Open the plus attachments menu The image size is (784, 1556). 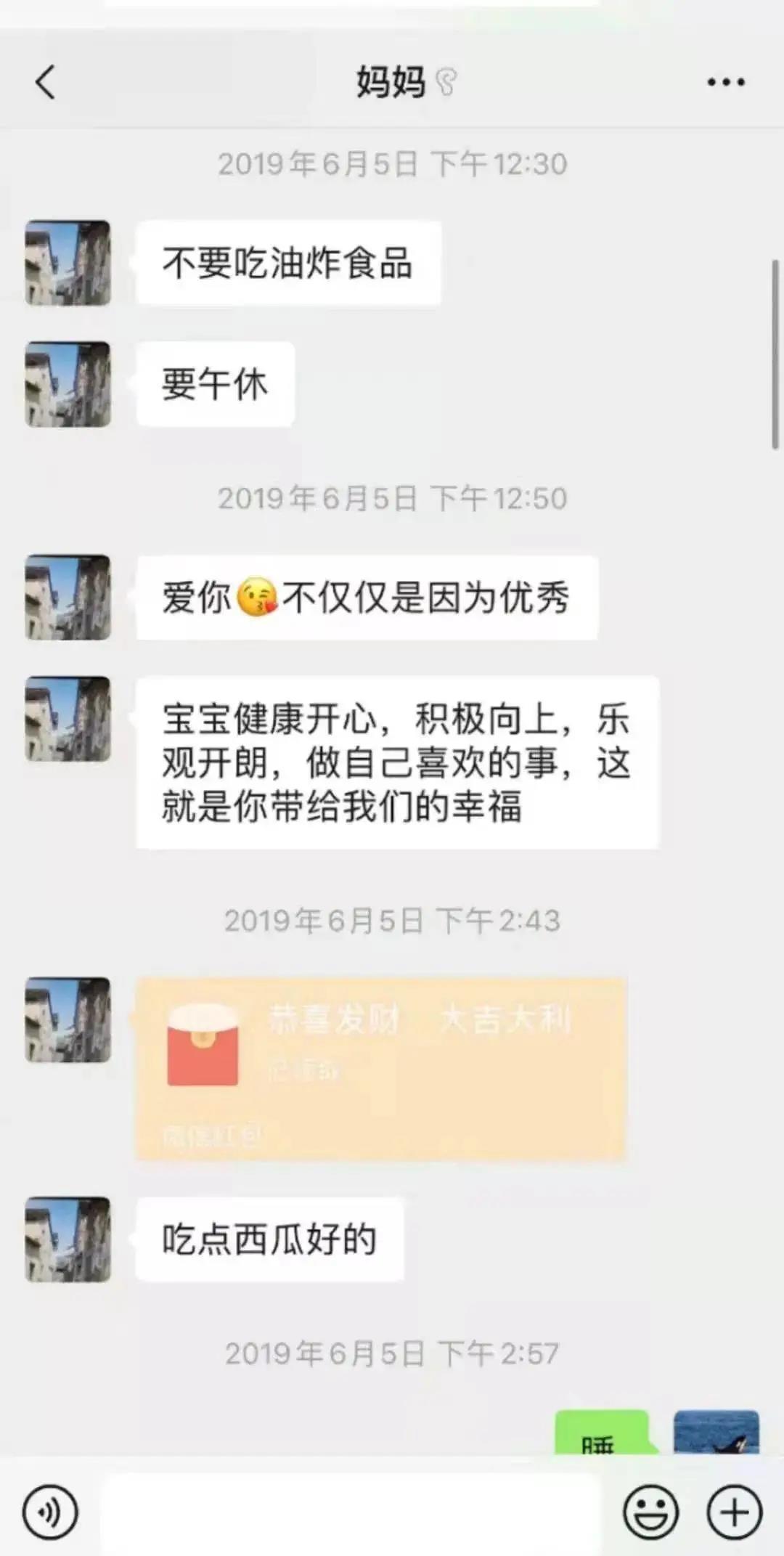click(735, 1512)
